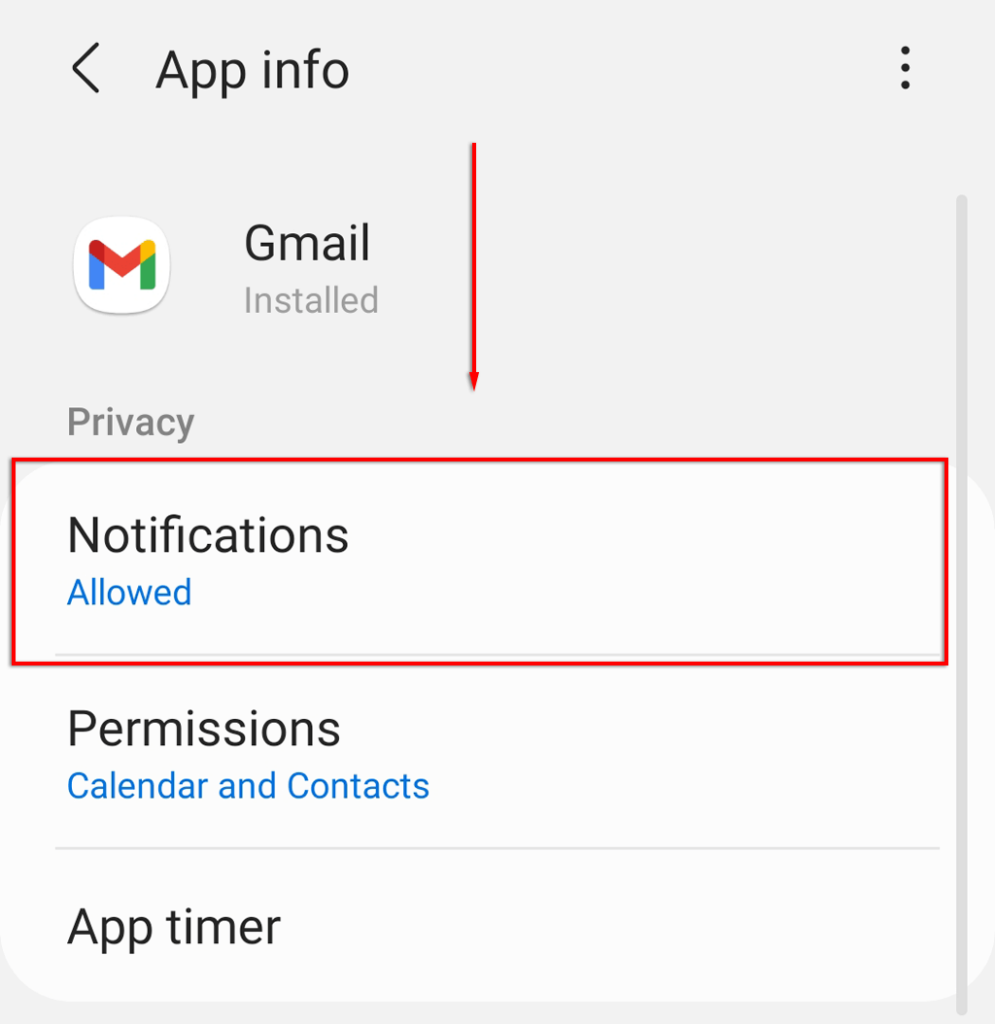Click the App timer label
The height and width of the screenshot is (1024, 995).
(x=173, y=926)
